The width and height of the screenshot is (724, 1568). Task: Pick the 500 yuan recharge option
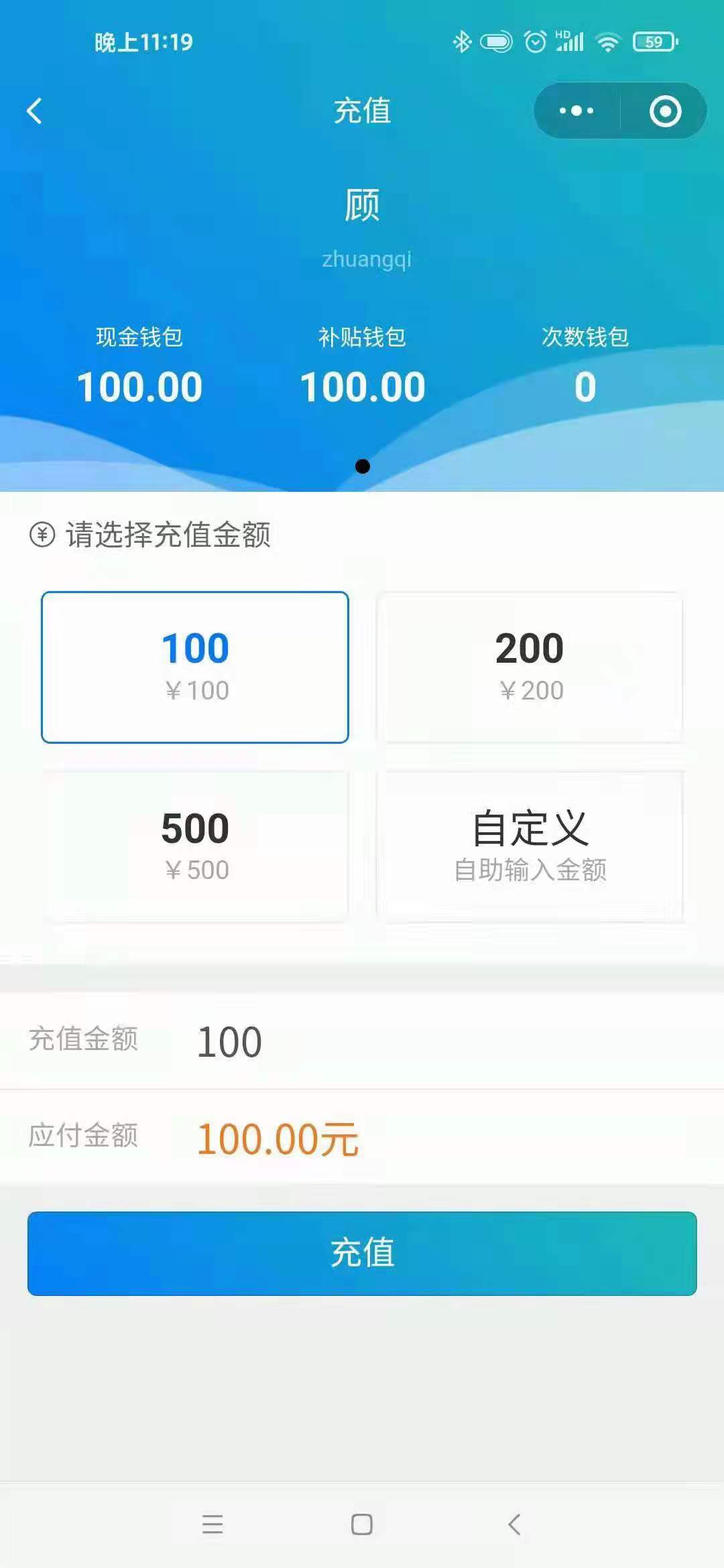195,846
